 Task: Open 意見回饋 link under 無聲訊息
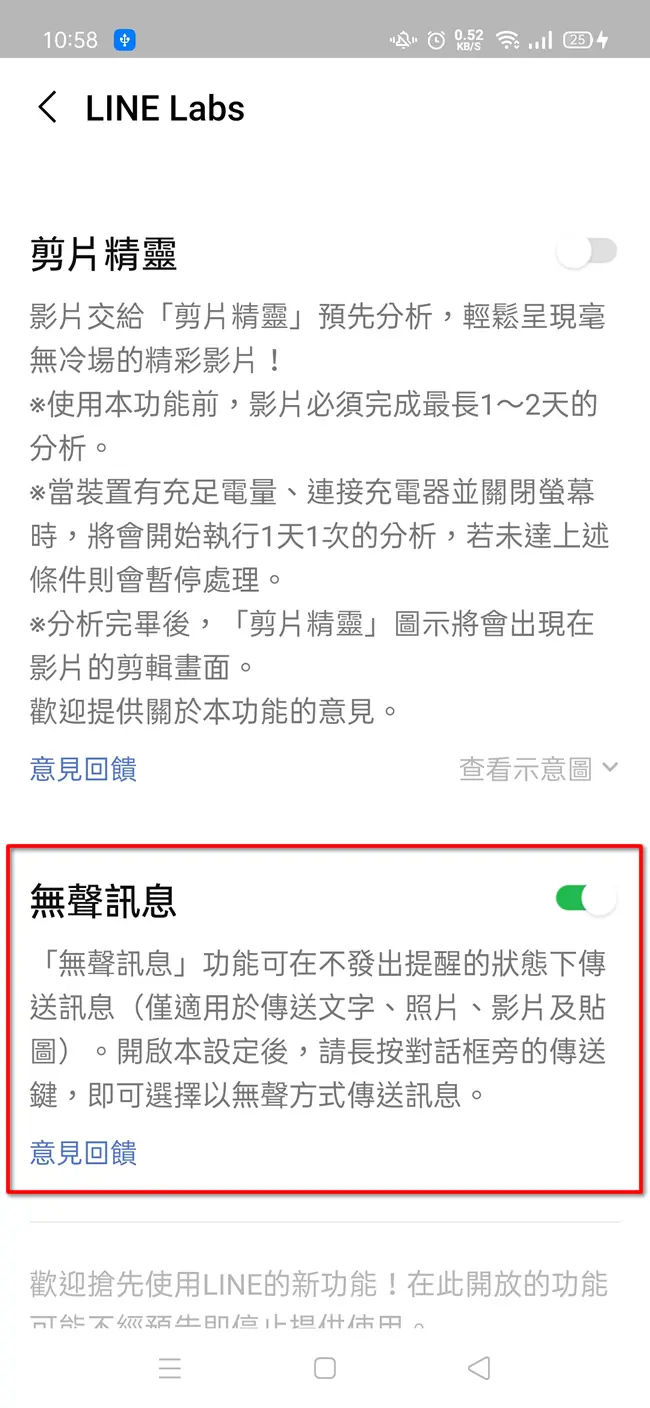(x=83, y=1153)
